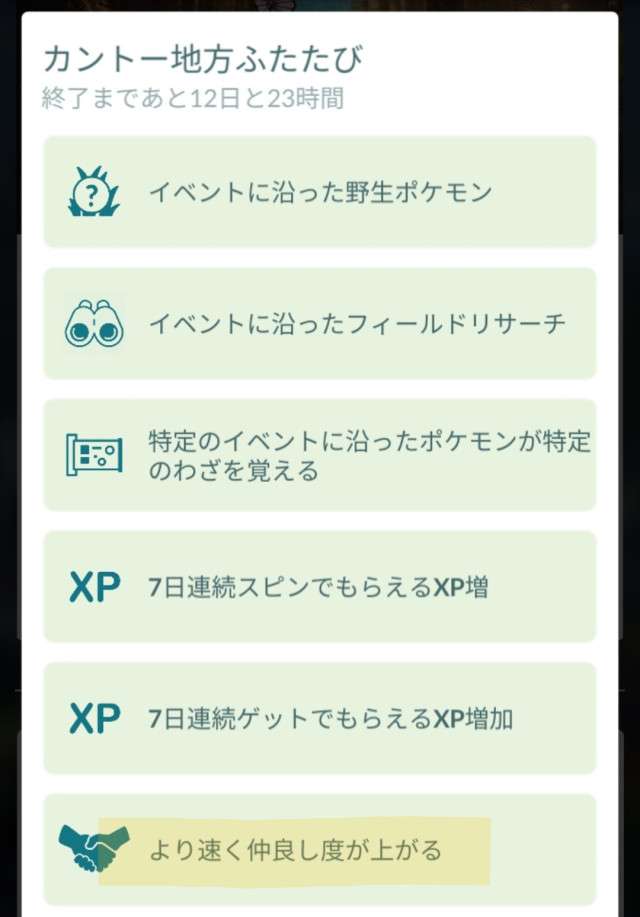Open the event-themed wild Pokémon row

click(x=320, y=192)
